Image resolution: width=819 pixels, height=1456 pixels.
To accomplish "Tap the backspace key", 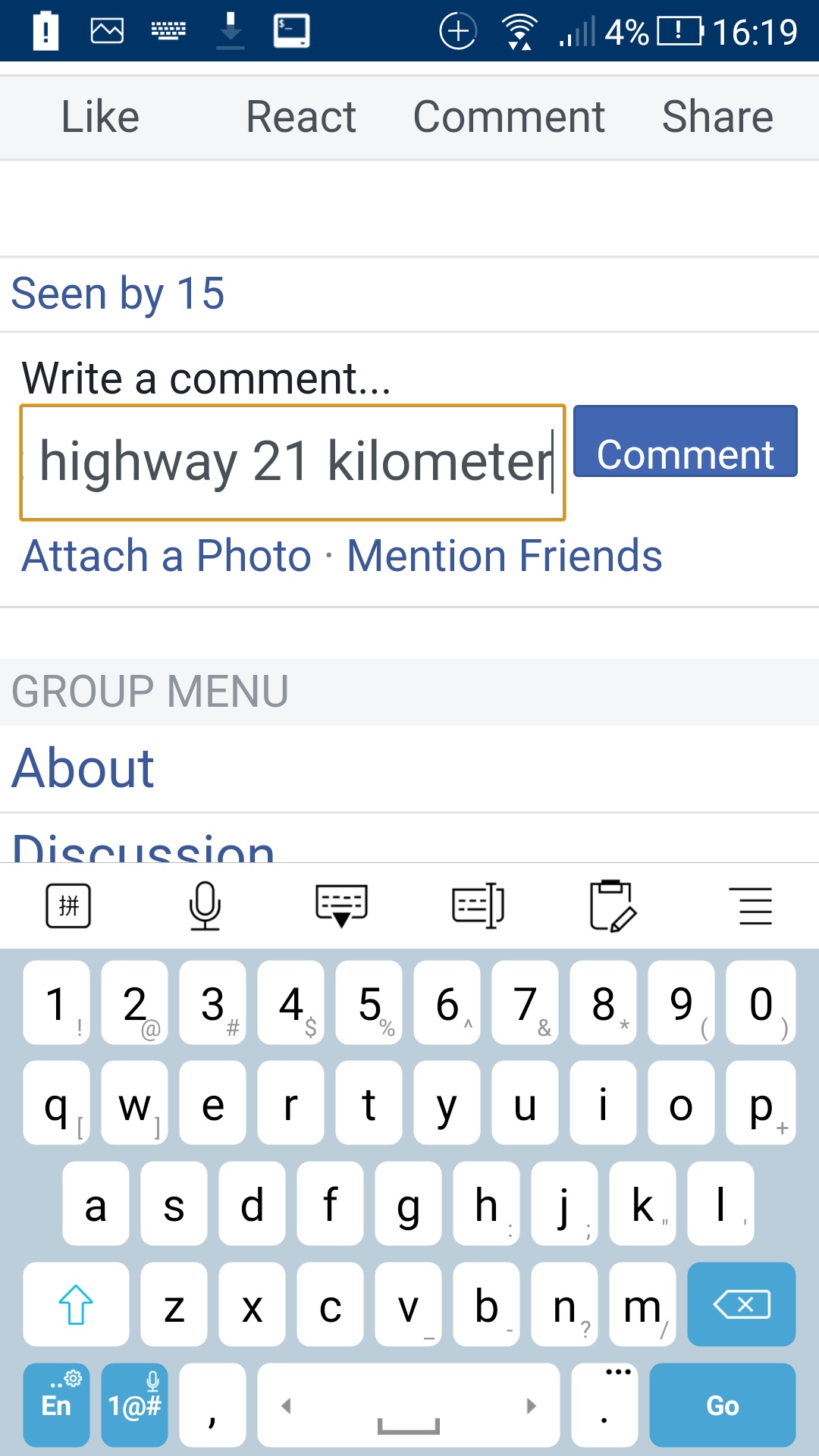I will (742, 1304).
